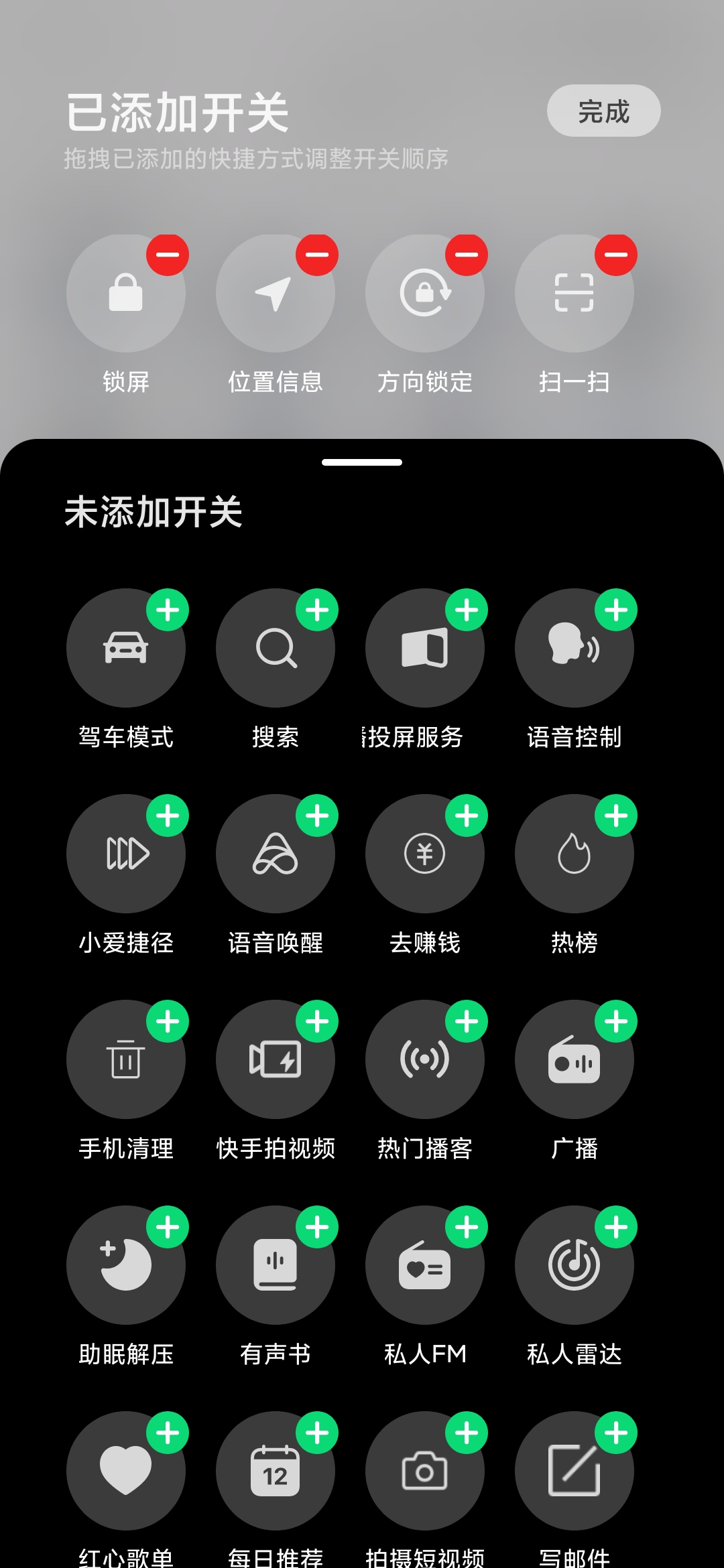Add the 私人雷达 shortcut

pos(616,1227)
